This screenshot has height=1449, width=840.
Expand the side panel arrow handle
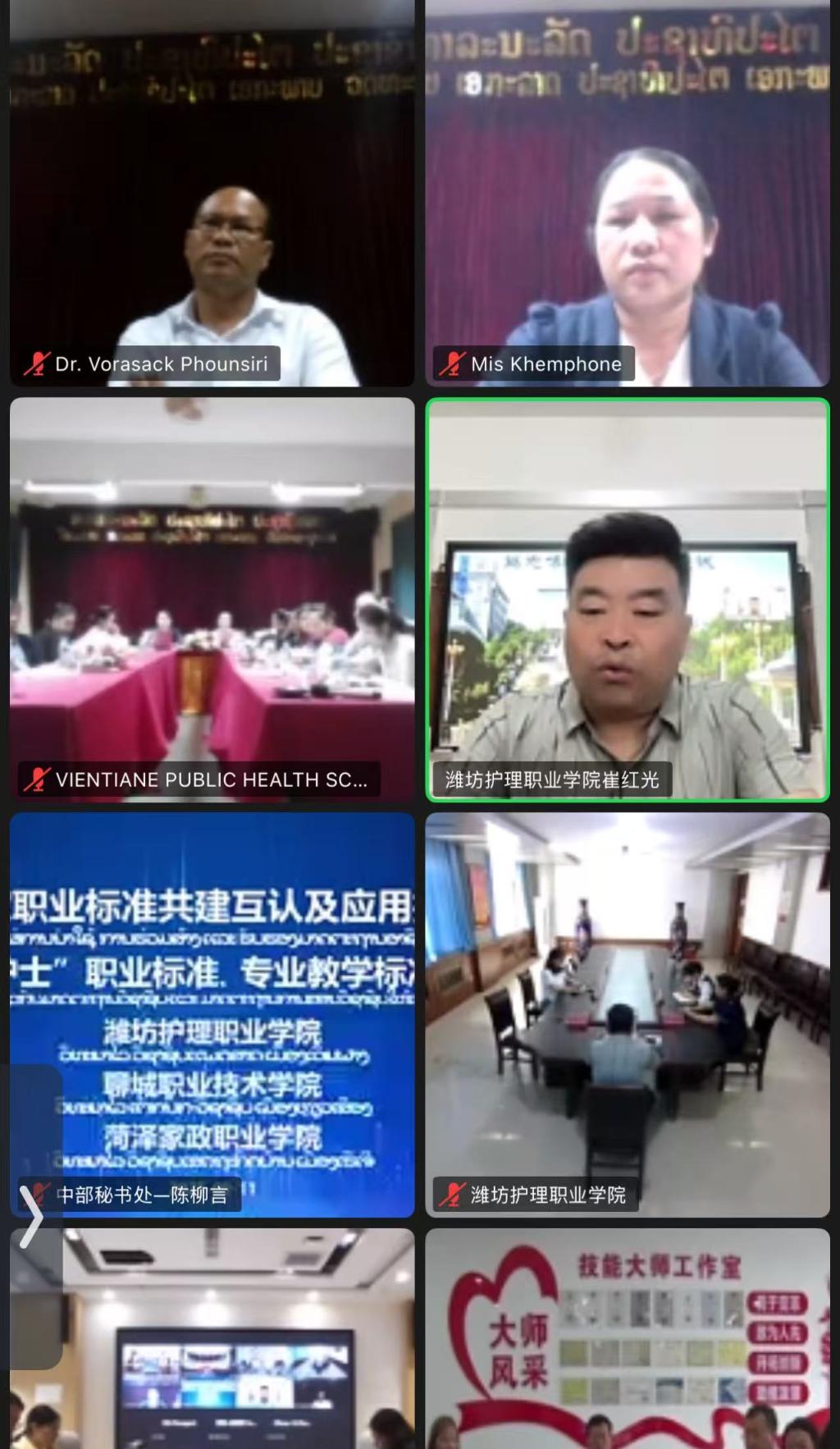point(31,1217)
